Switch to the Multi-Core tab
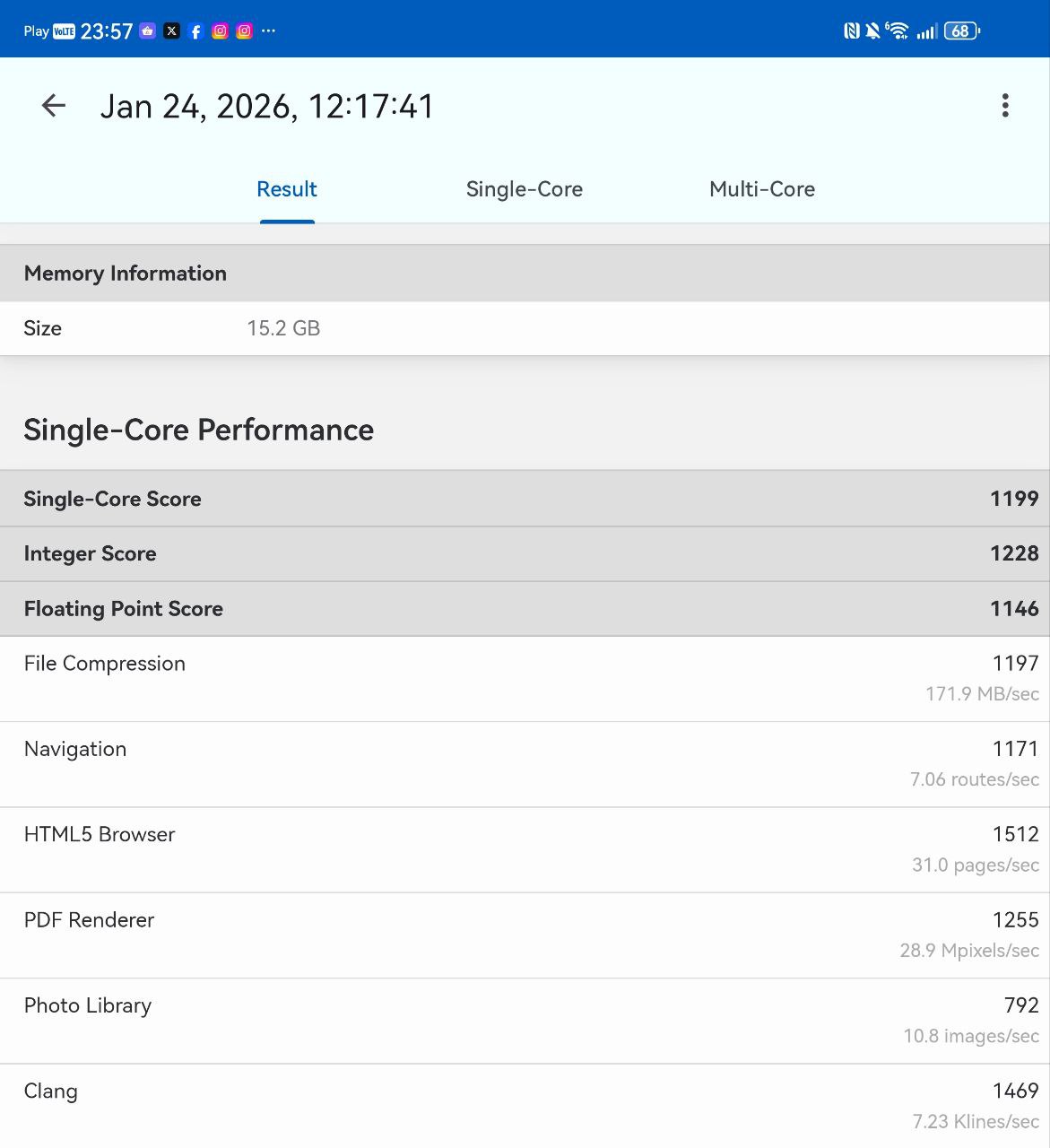 click(762, 189)
